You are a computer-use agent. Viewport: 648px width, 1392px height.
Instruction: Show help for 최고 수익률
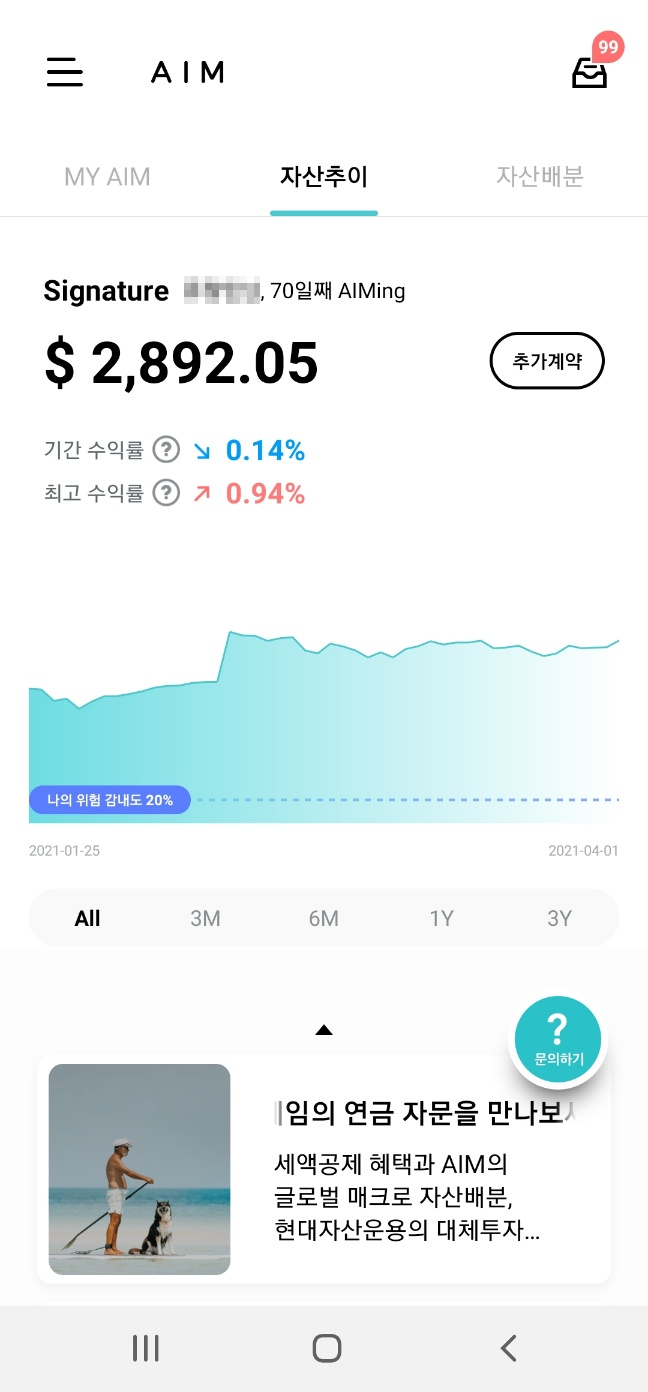pyautogui.click(x=166, y=493)
